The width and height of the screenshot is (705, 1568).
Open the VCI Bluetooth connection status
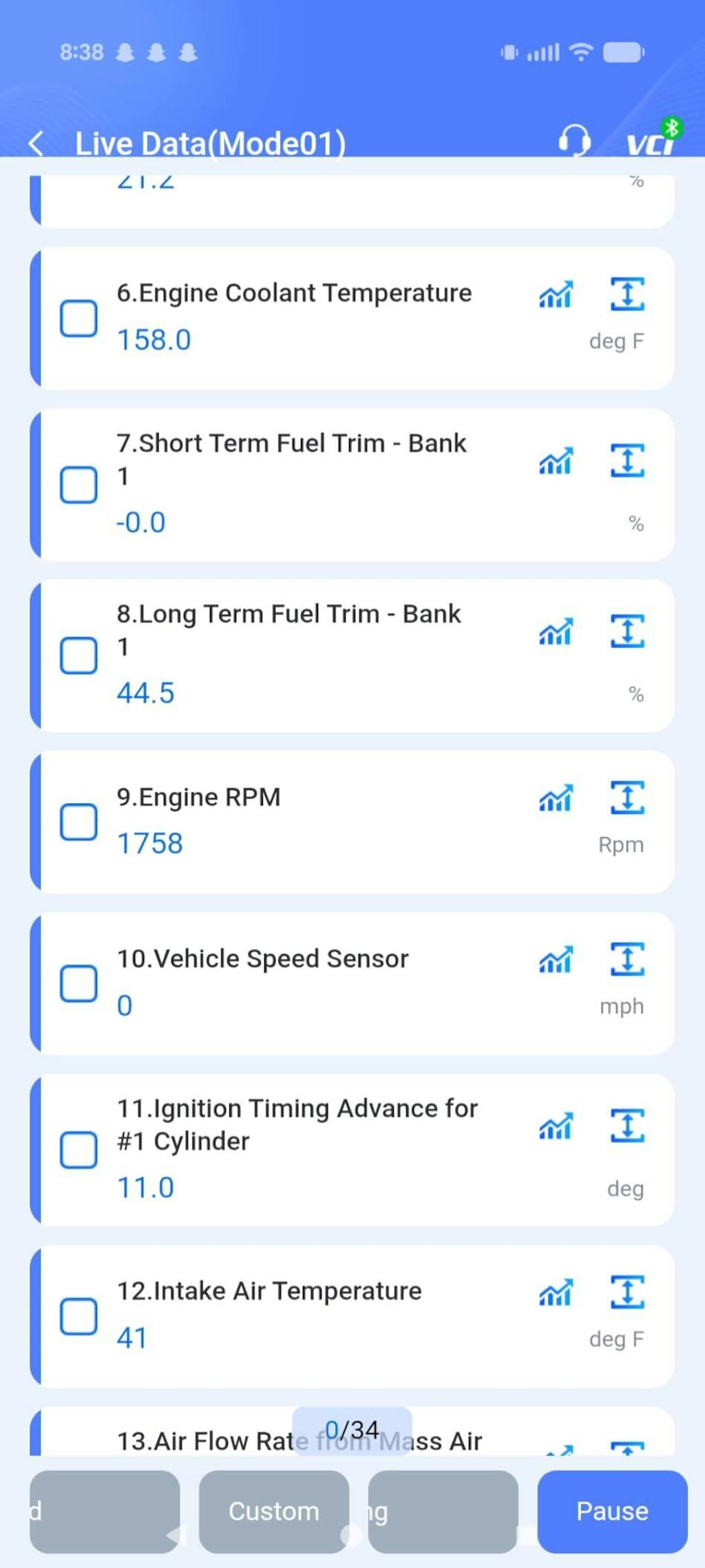tap(651, 141)
